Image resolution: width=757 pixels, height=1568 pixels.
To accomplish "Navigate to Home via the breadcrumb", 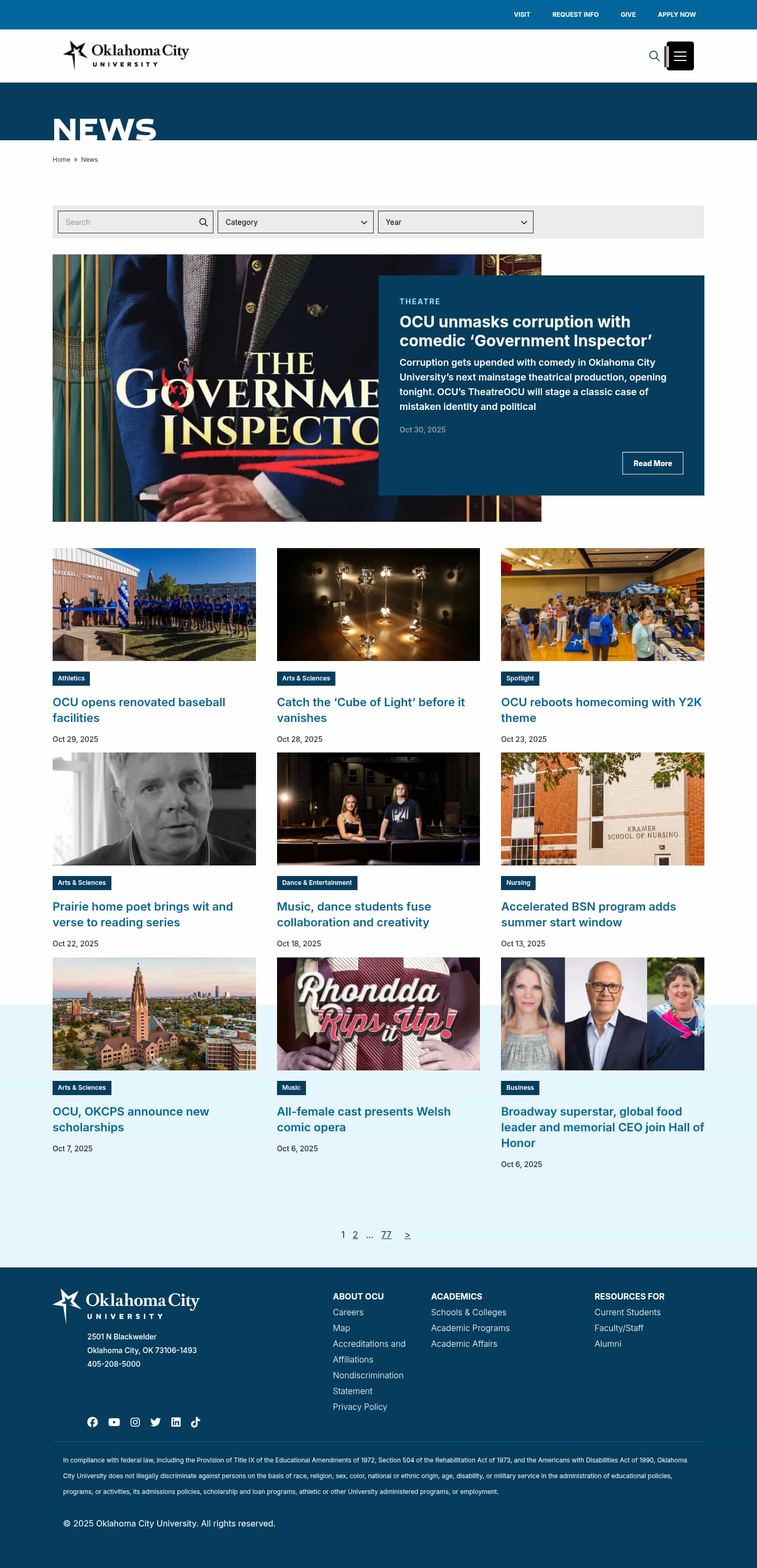I will (x=61, y=159).
